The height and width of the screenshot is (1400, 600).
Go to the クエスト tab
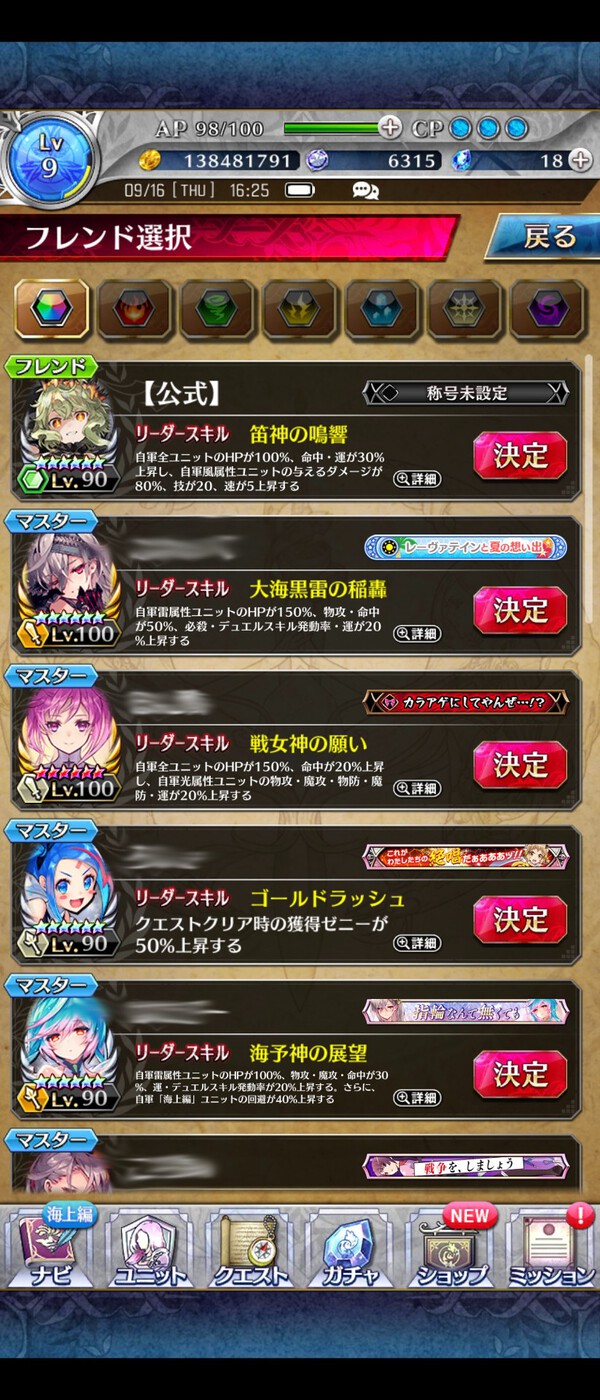pyautogui.click(x=250, y=1248)
